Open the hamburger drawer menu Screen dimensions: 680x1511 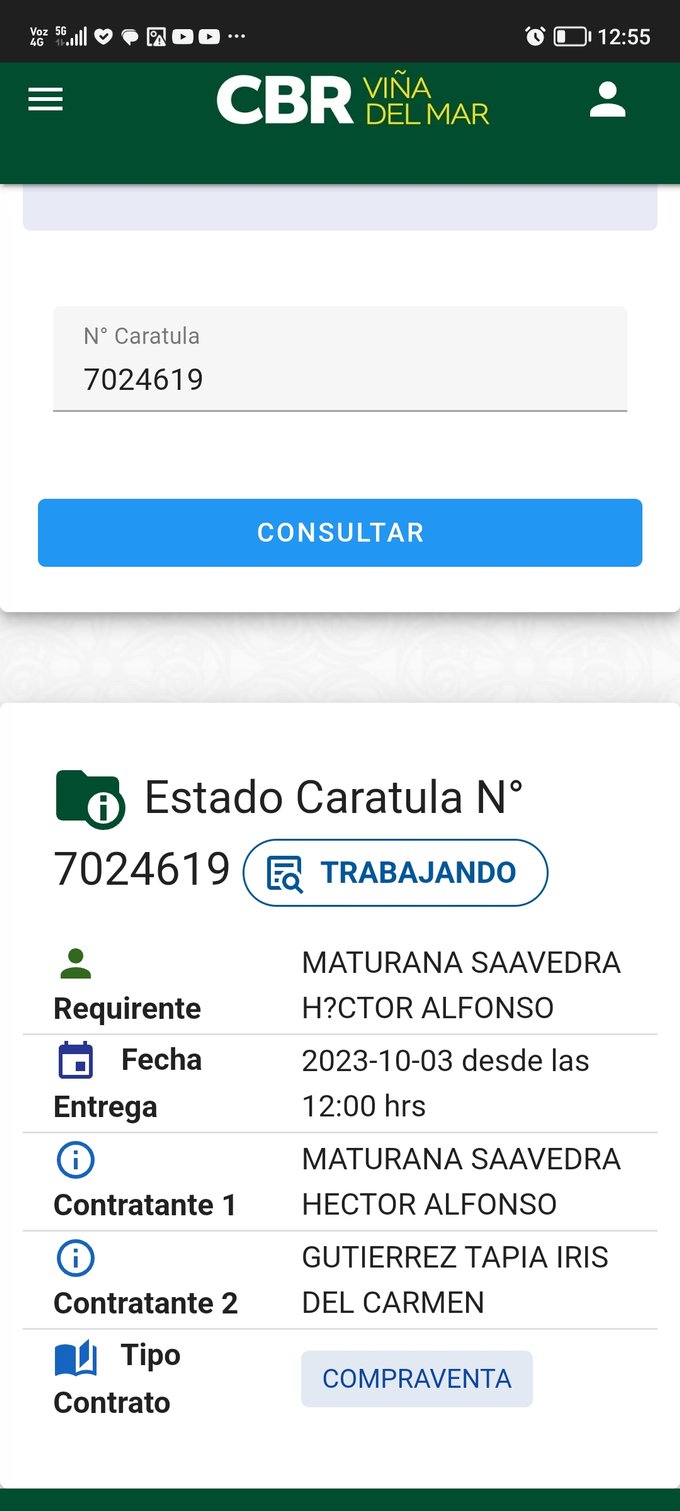click(45, 100)
